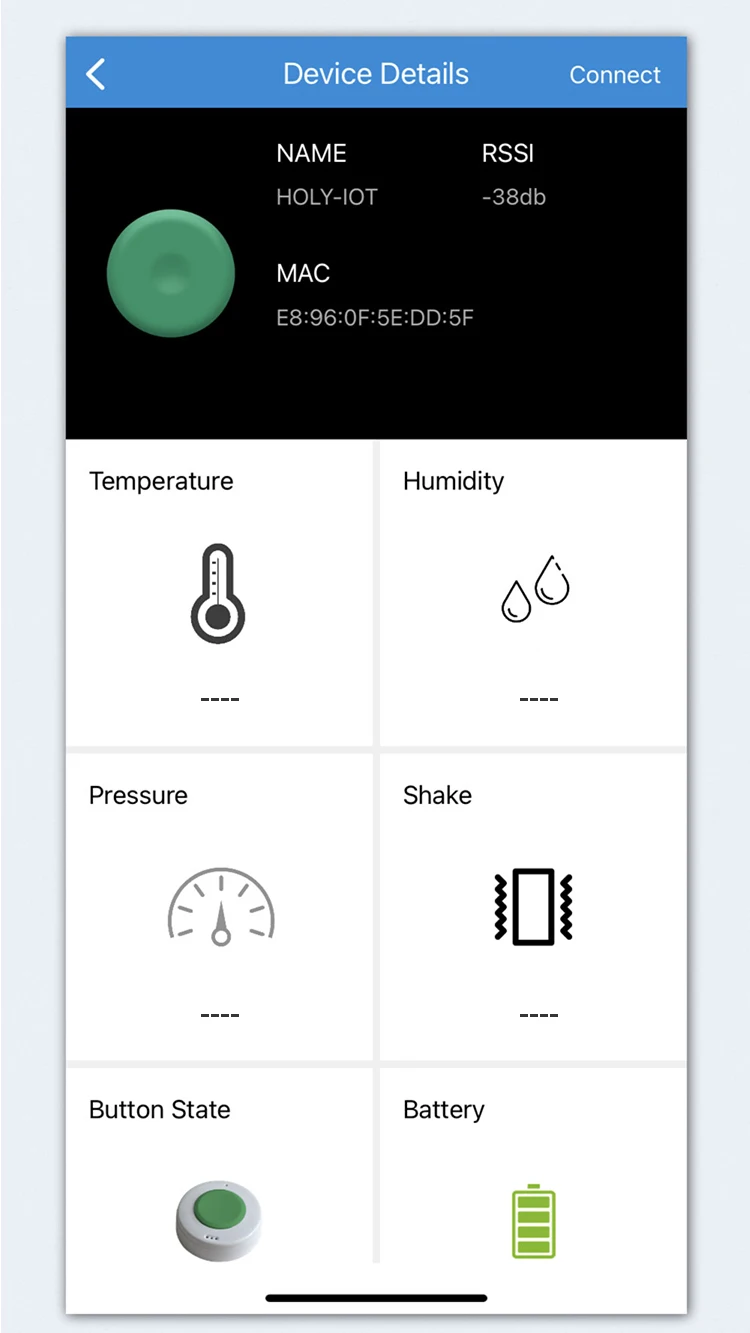Tap the button device image under Button State
This screenshot has width=750, height=1333.
tap(218, 1219)
